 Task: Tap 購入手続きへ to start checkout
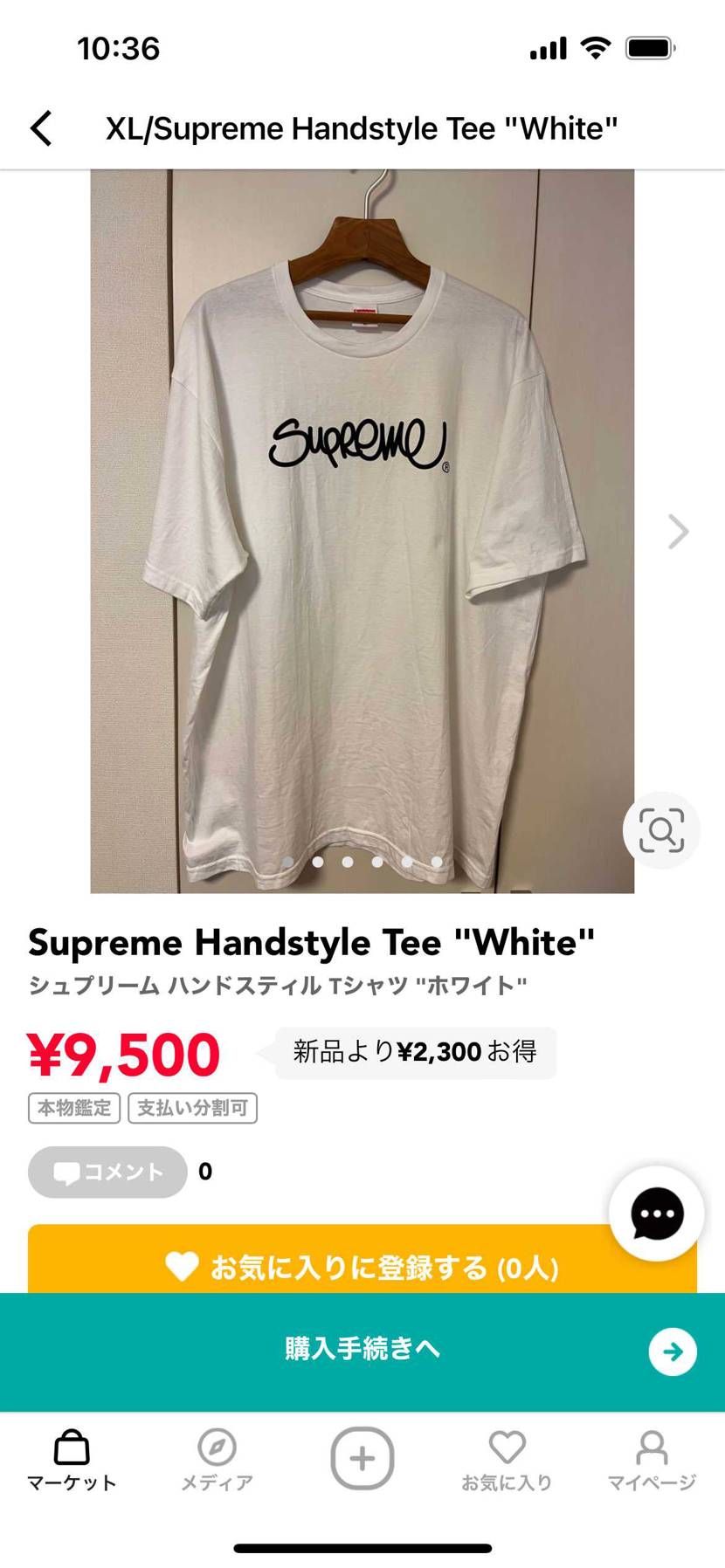pyautogui.click(x=362, y=1350)
